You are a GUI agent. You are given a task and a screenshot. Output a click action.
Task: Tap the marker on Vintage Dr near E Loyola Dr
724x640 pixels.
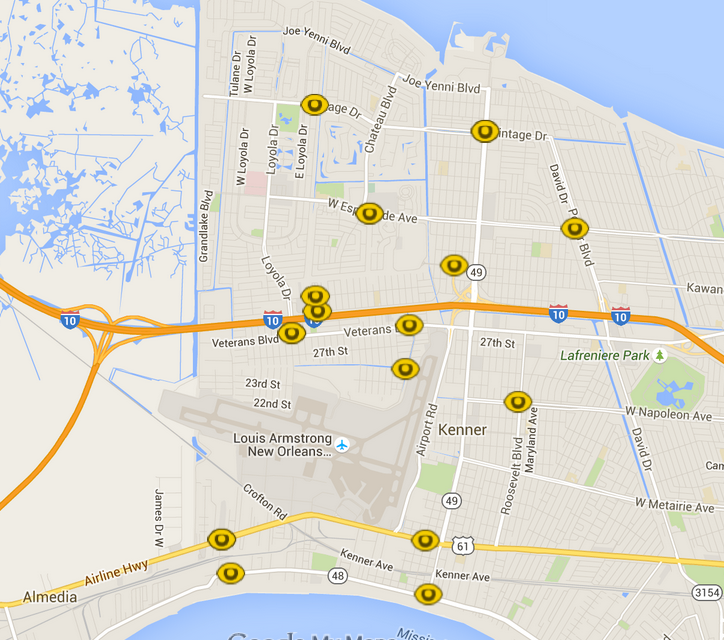(314, 104)
